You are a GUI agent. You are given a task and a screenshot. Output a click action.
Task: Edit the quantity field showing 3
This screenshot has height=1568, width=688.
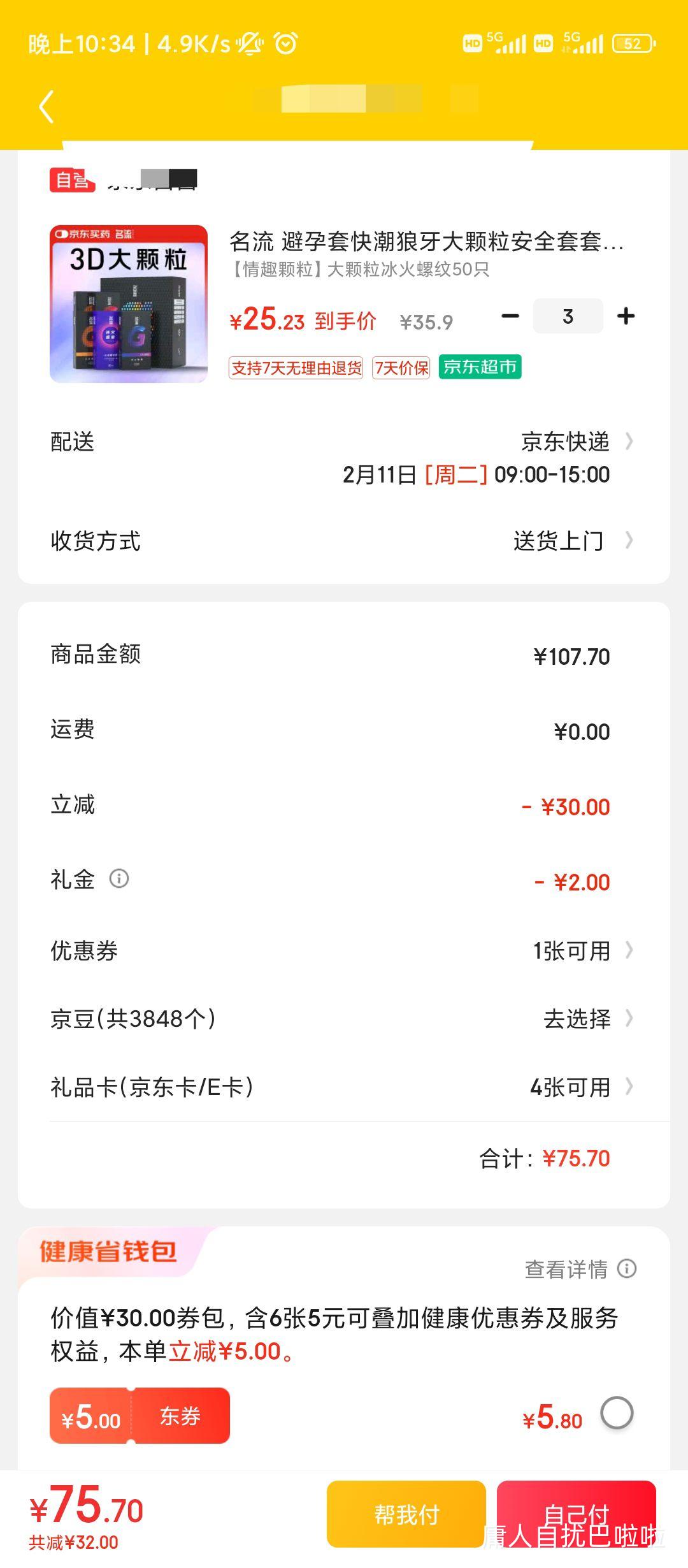tap(568, 316)
